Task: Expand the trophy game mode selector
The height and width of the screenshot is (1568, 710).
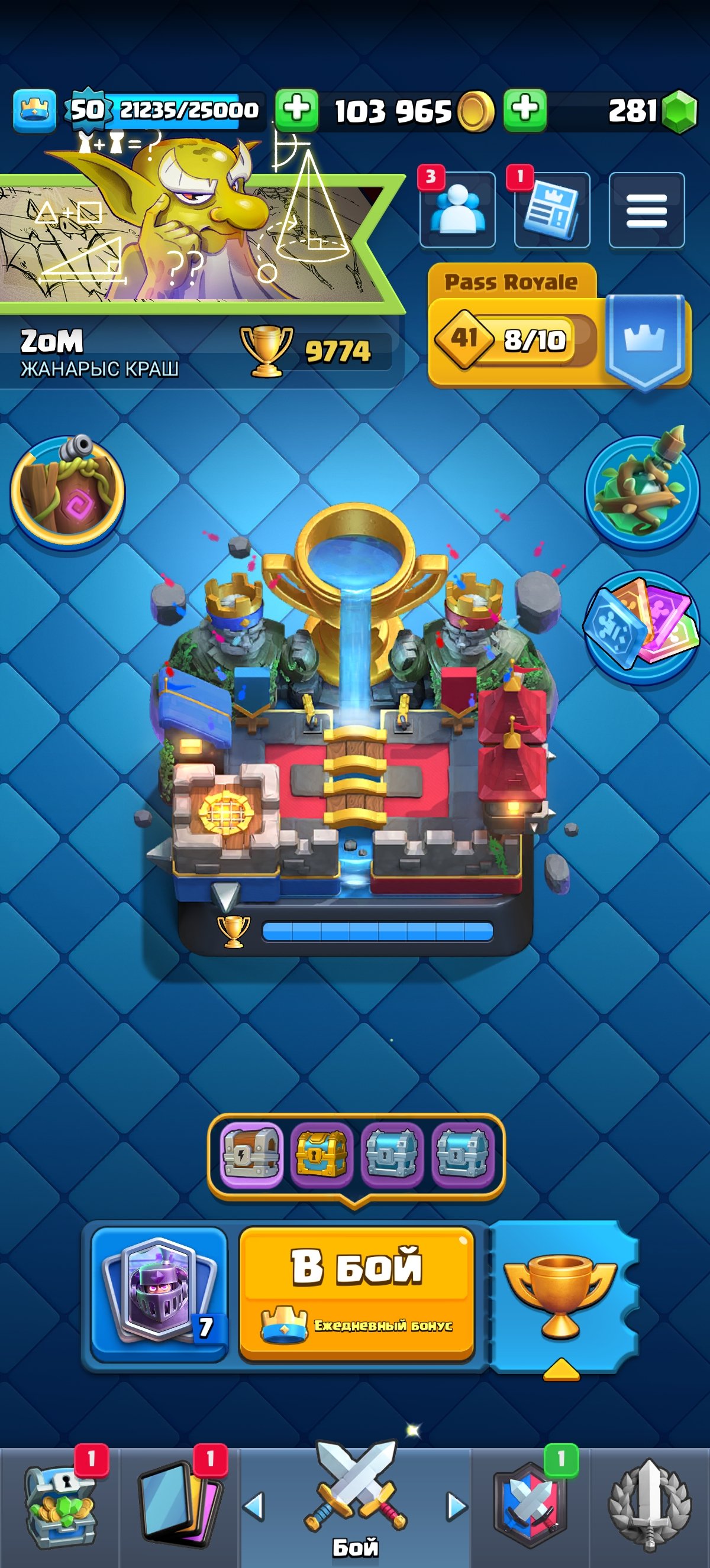Action: click(561, 1297)
